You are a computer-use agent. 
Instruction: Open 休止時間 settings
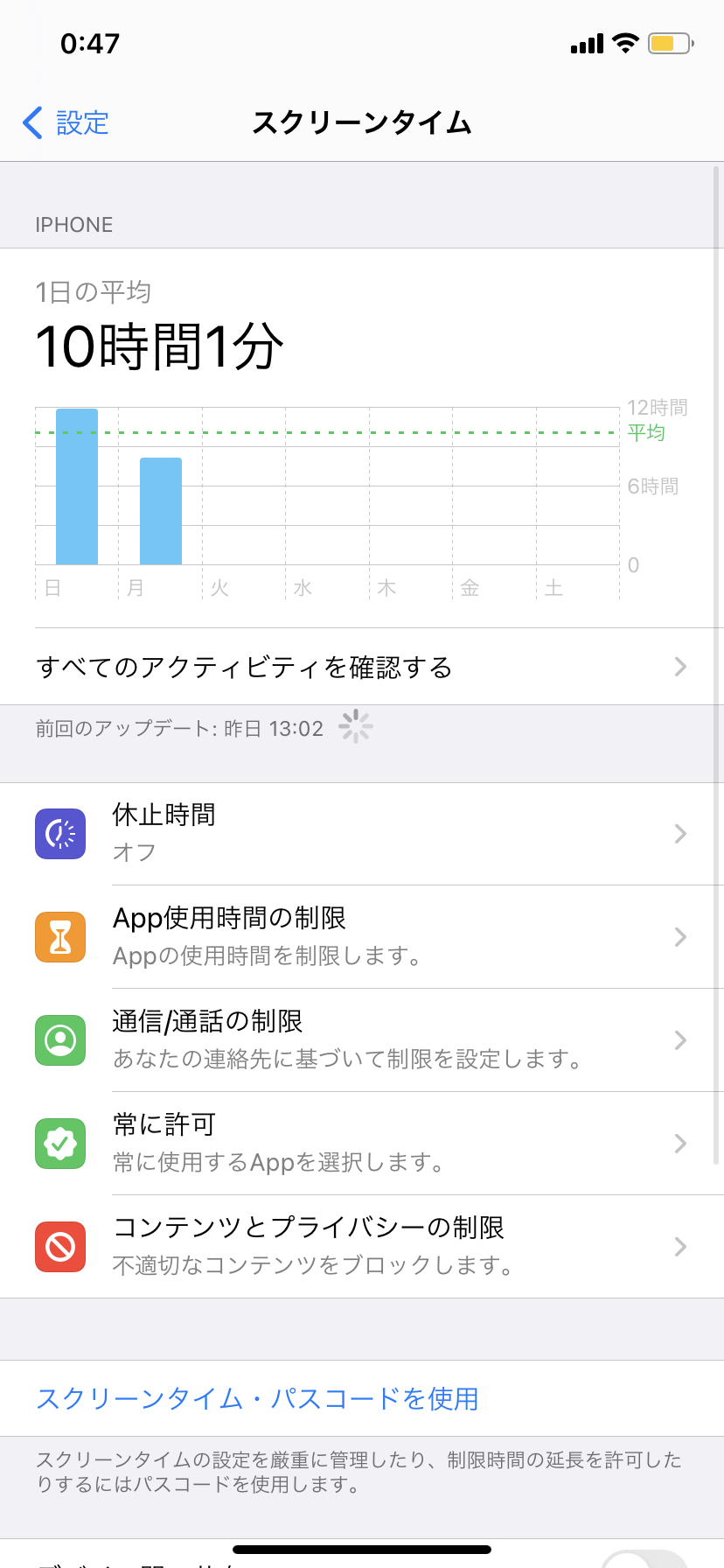pos(362,834)
